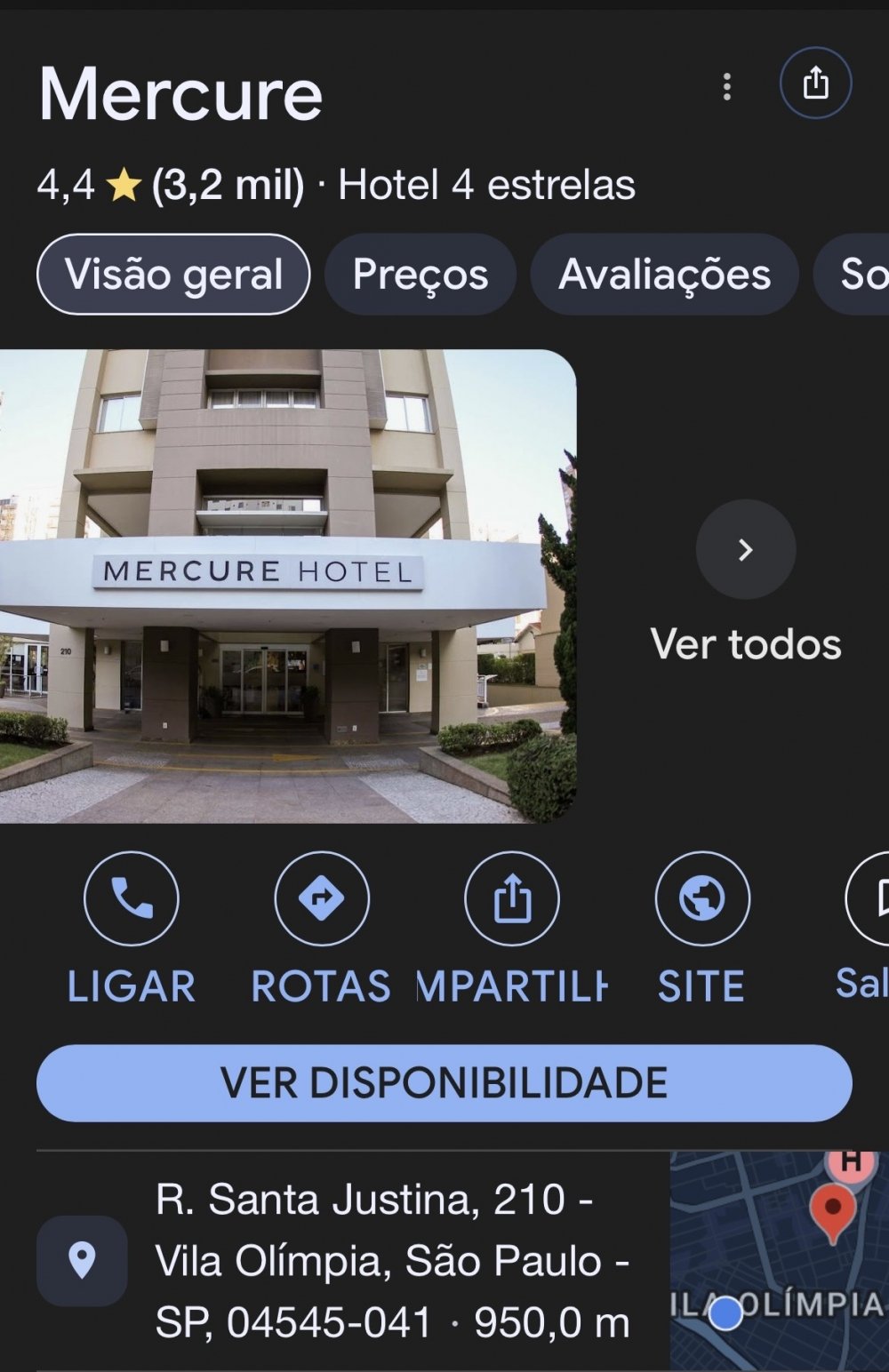The image size is (889, 1372).
Task: Tap the share icon beside the Mercure title
Action: pos(815,84)
